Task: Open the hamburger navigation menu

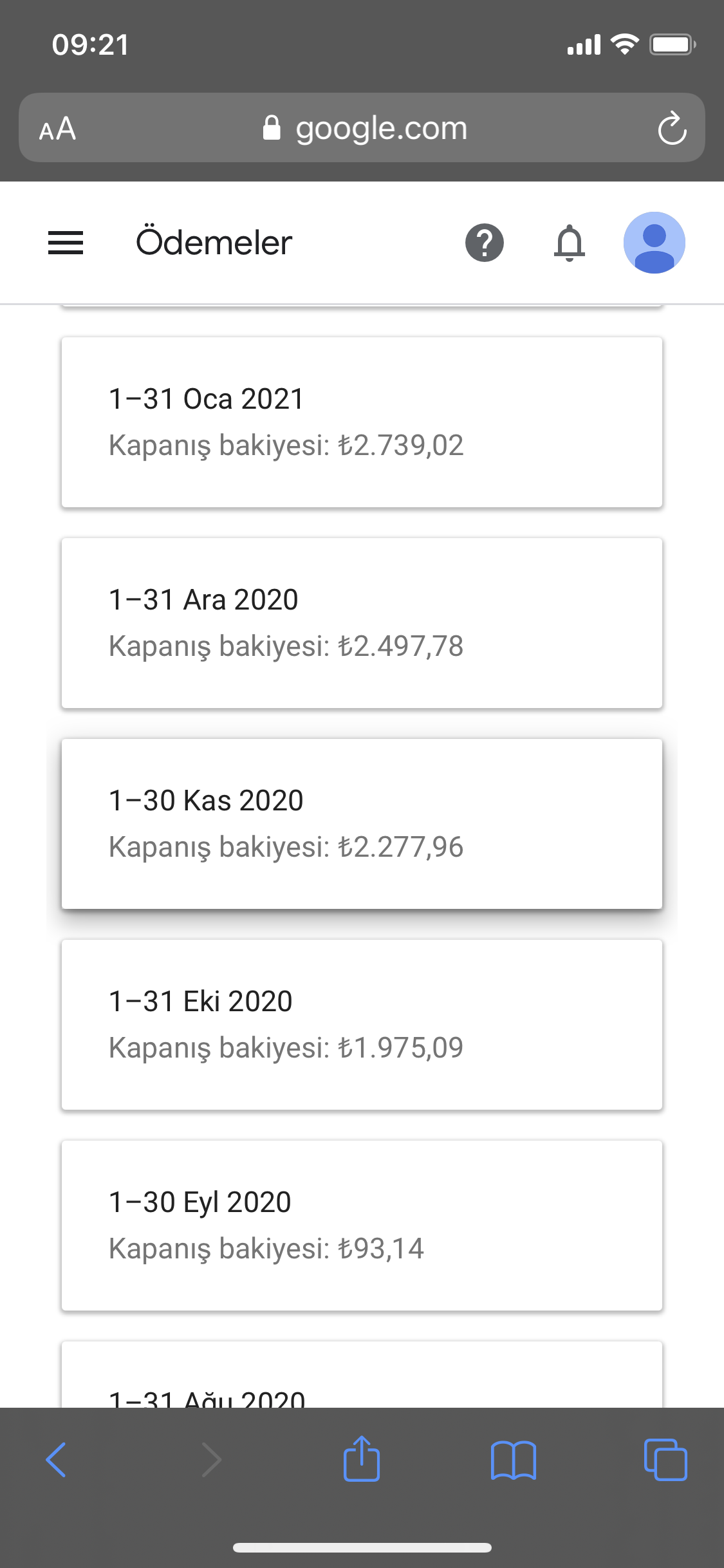Action: pyautogui.click(x=66, y=243)
